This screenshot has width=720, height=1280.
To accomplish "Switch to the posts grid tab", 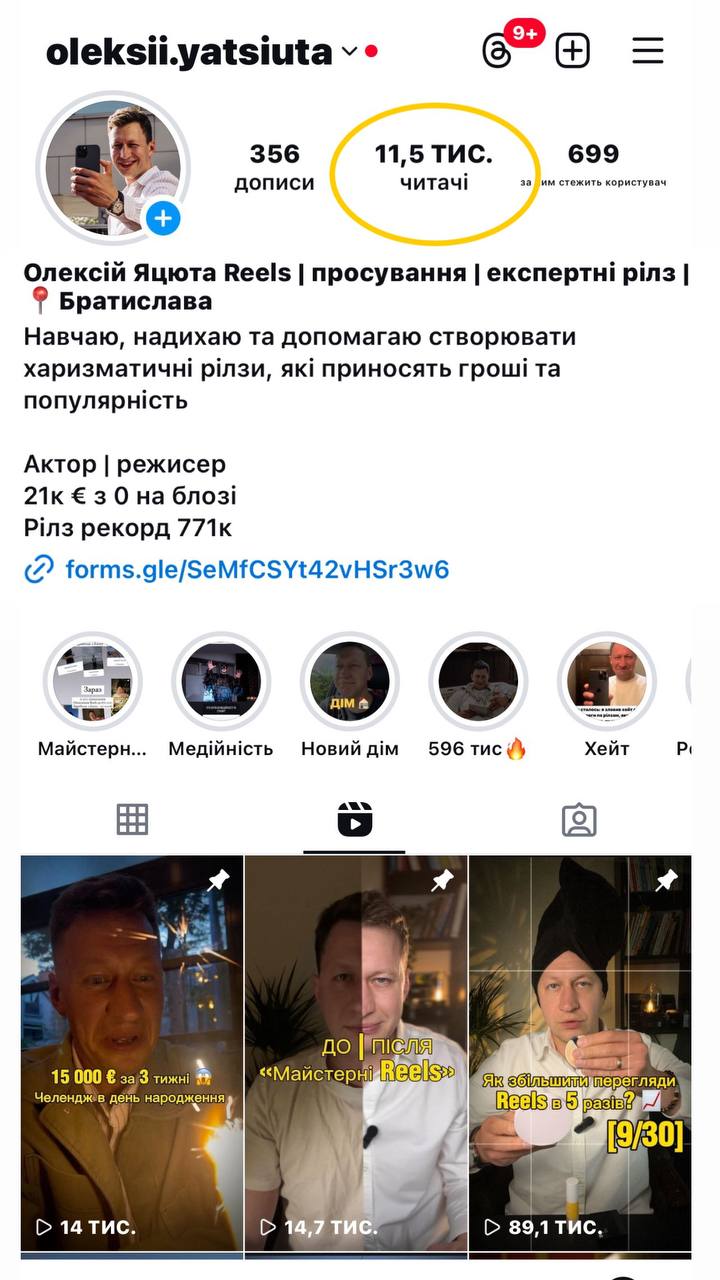I will click(132, 819).
